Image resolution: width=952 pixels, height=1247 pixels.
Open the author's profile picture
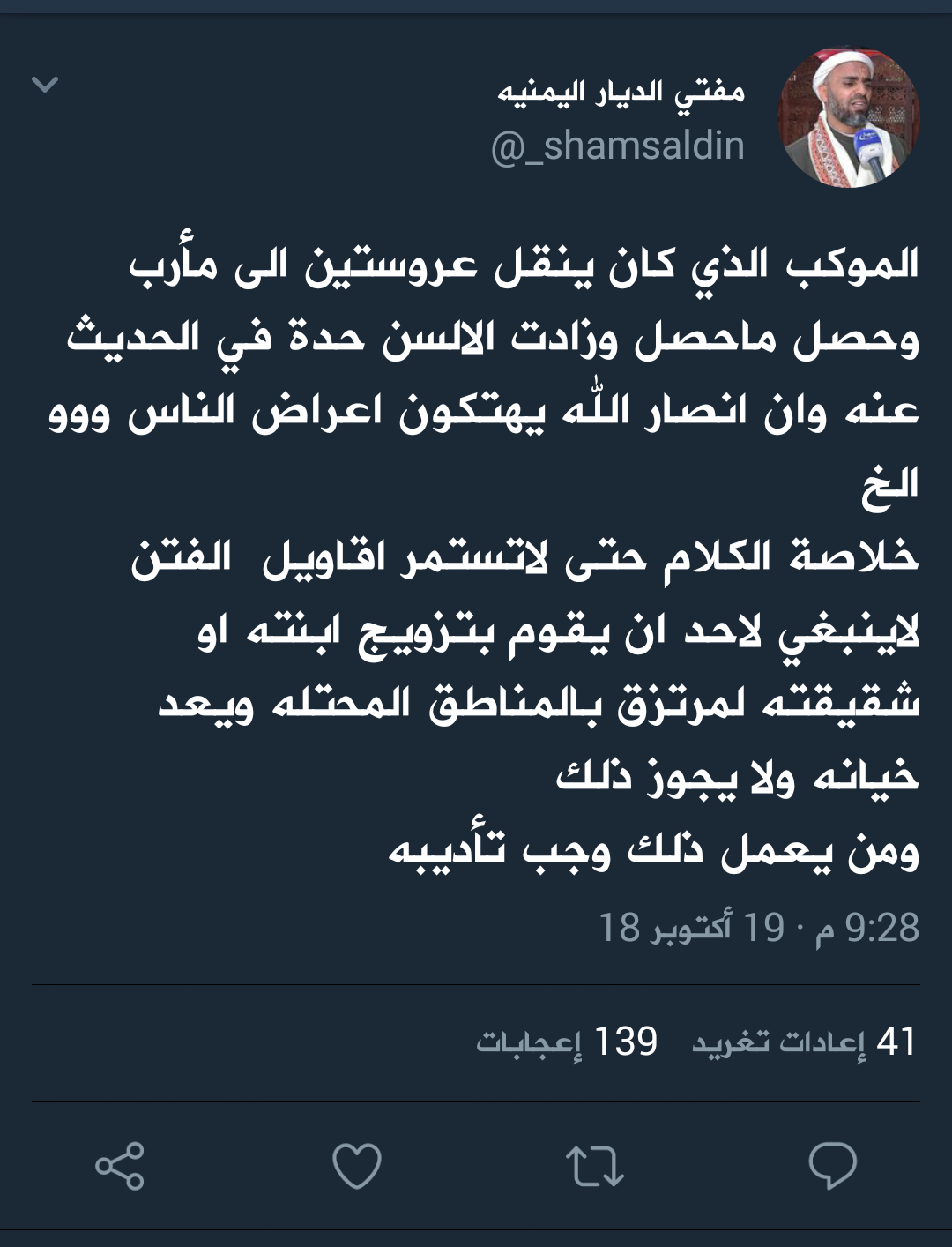[x=848, y=117]
